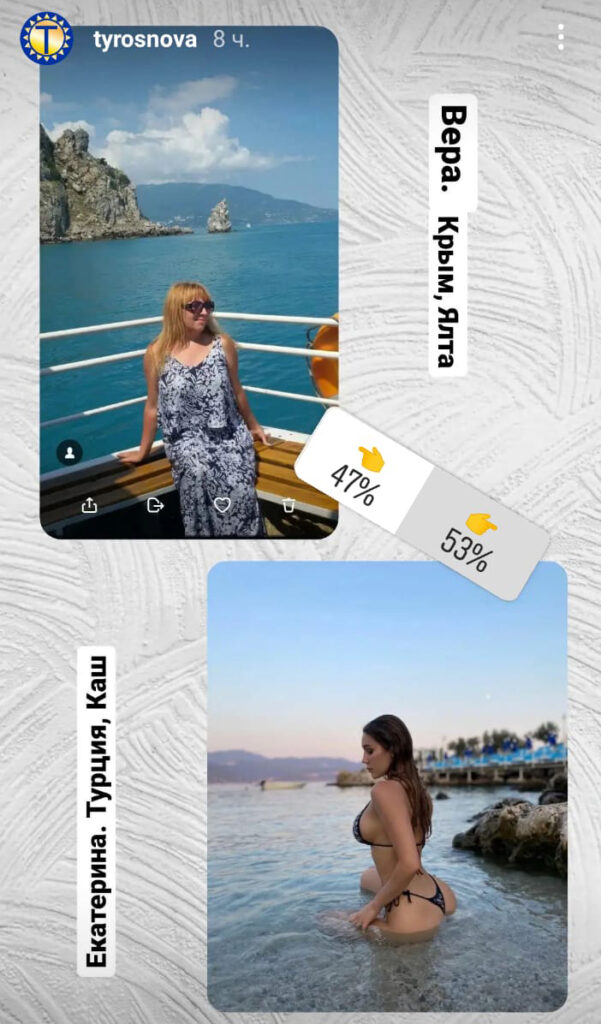
Task: Vote for the 47% poll option
Action: click(x=363, y=472)
